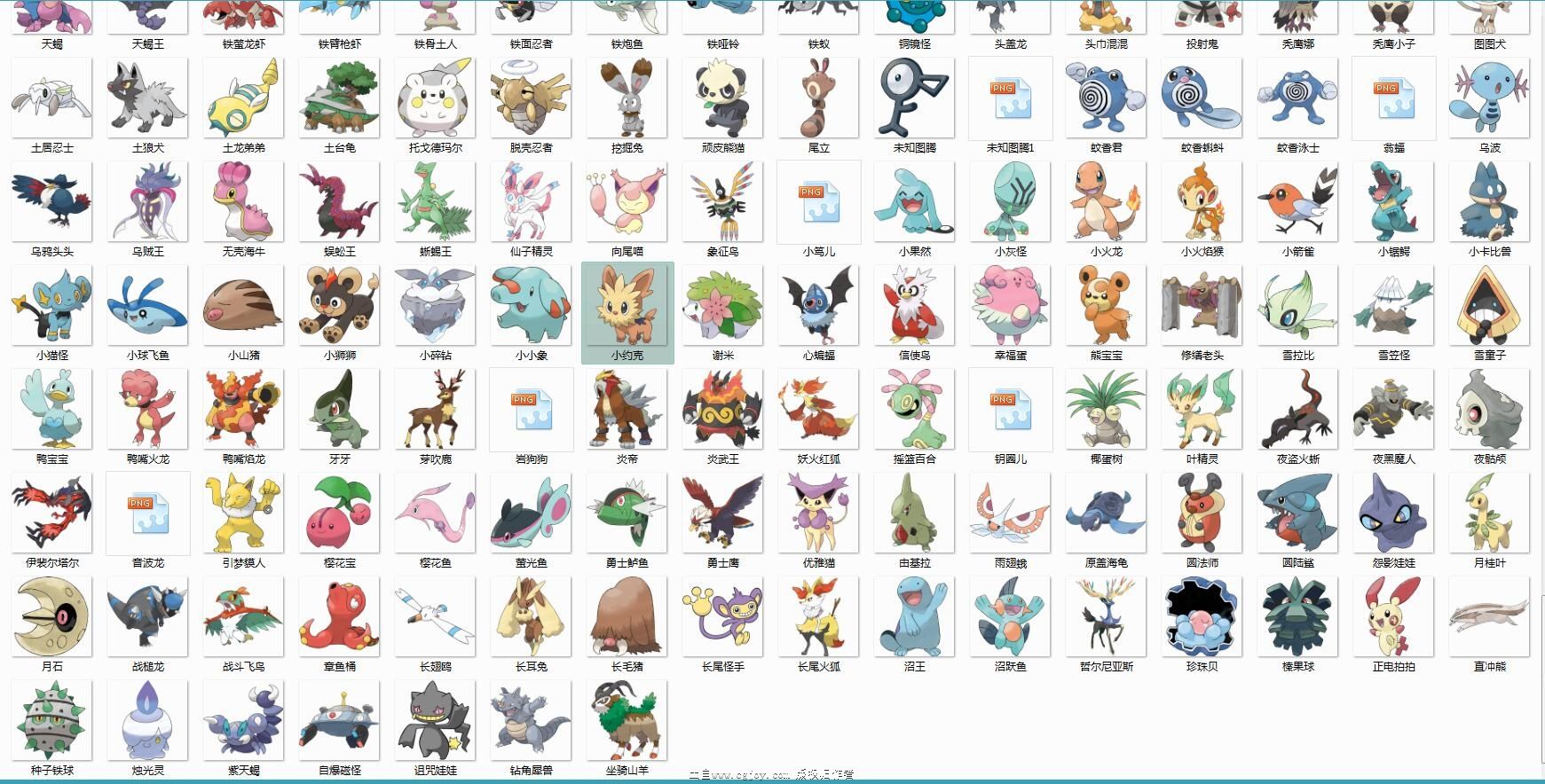This screenshot has height=784, width=1545.
Task: Select the 圆陆鲨 thumbnail
Action: (x=1298, y=514)
